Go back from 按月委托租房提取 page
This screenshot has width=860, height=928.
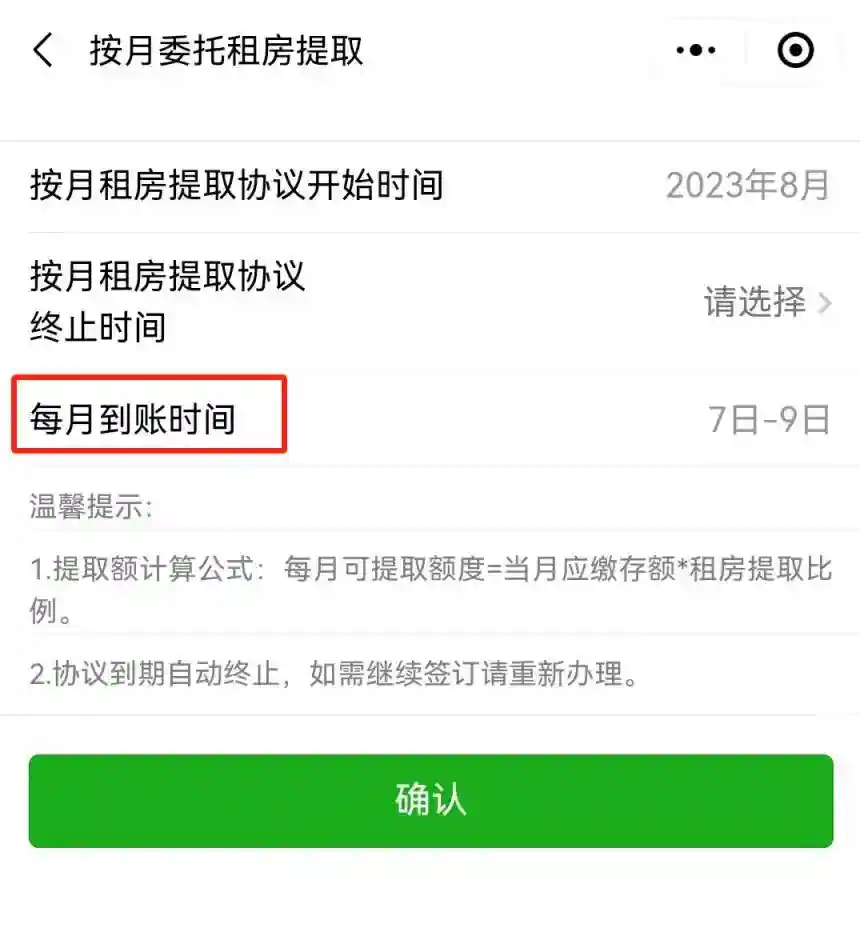coord(43,50)
